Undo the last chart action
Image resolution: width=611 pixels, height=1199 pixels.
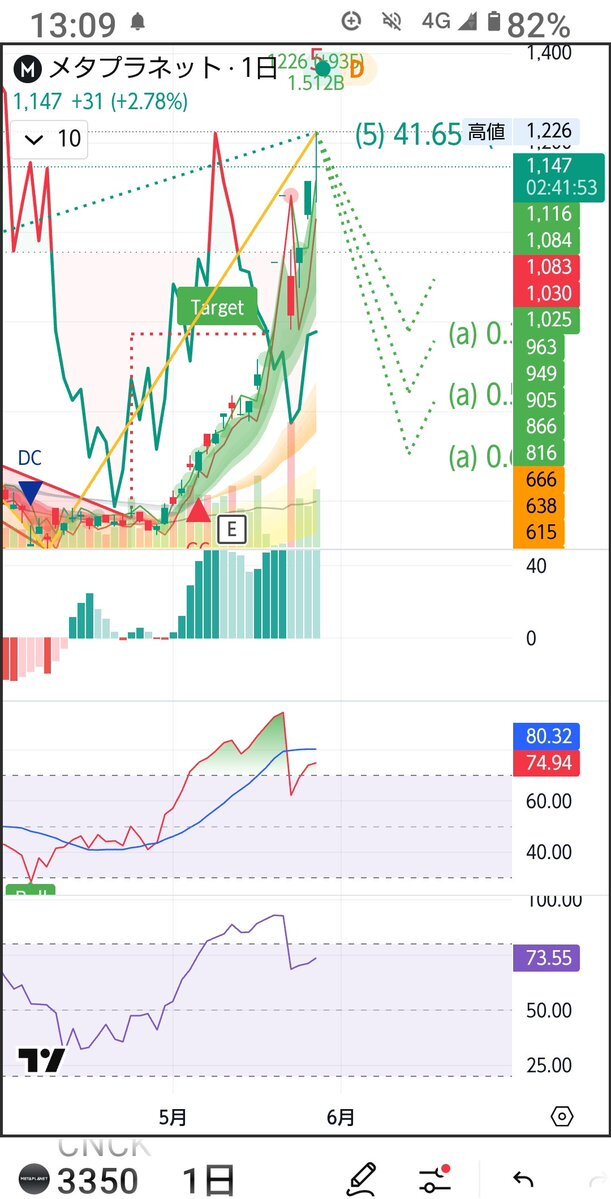[x=522, y=1178]
